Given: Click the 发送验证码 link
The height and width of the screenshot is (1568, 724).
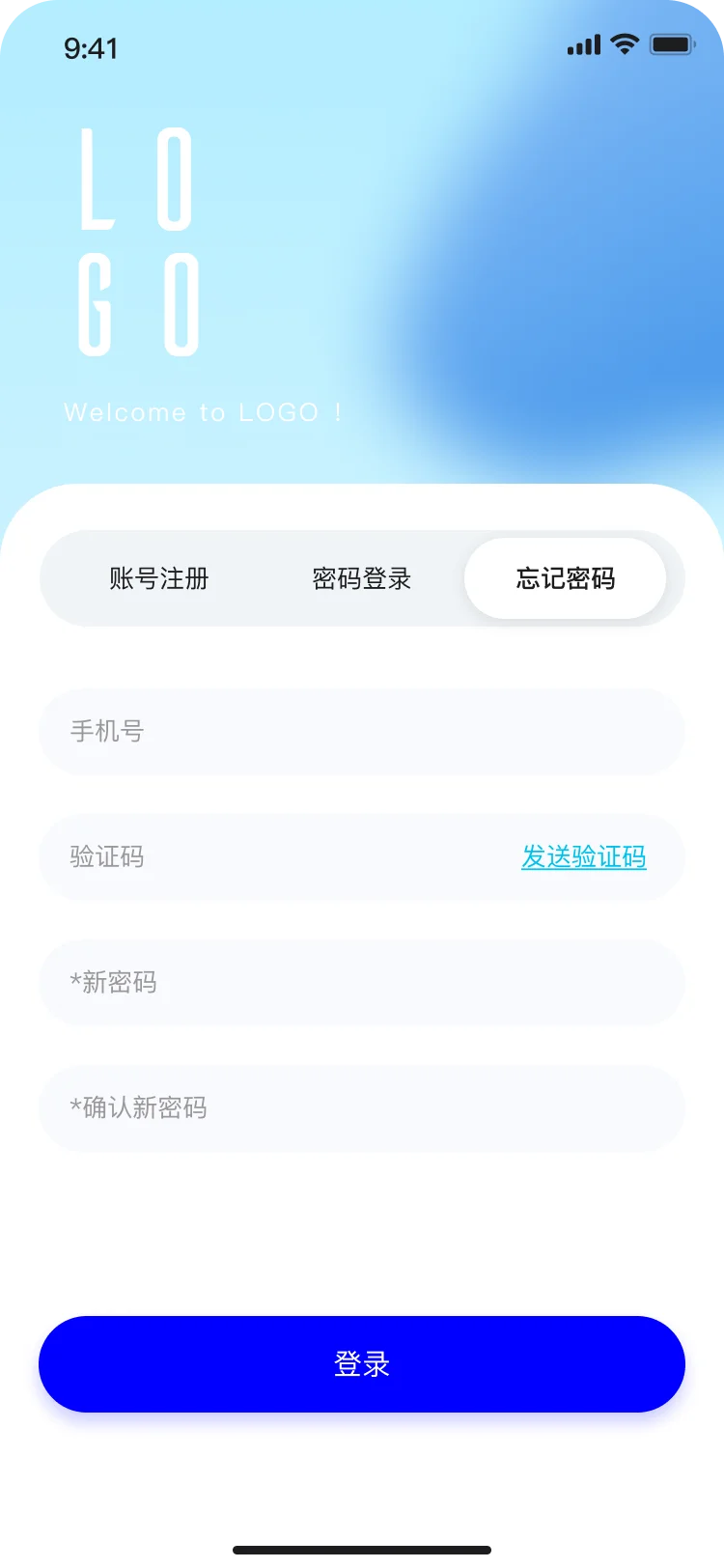Looking at the screenshot, I should click(x=584, y=857).
